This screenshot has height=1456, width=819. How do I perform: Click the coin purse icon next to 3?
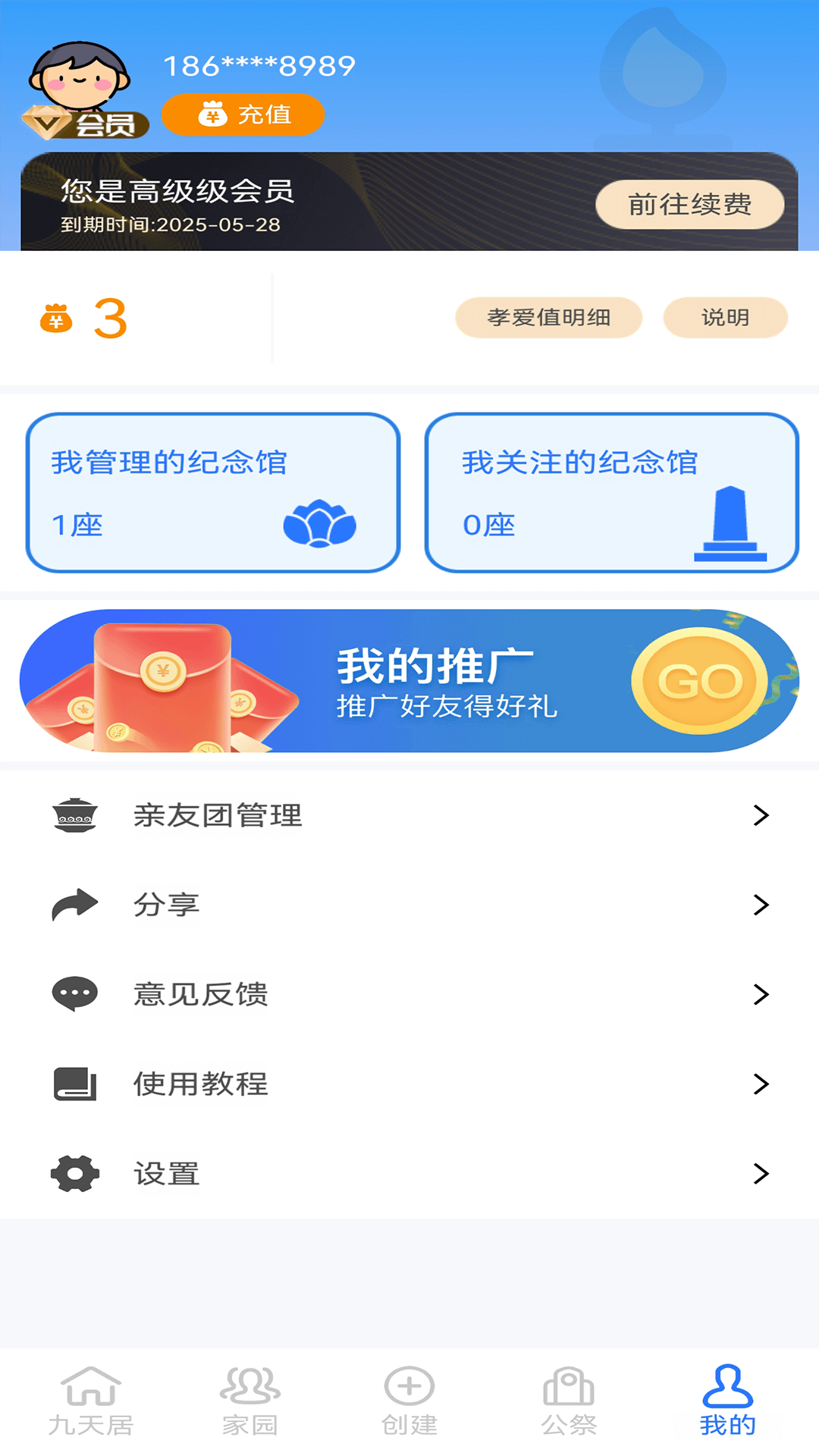55,318
